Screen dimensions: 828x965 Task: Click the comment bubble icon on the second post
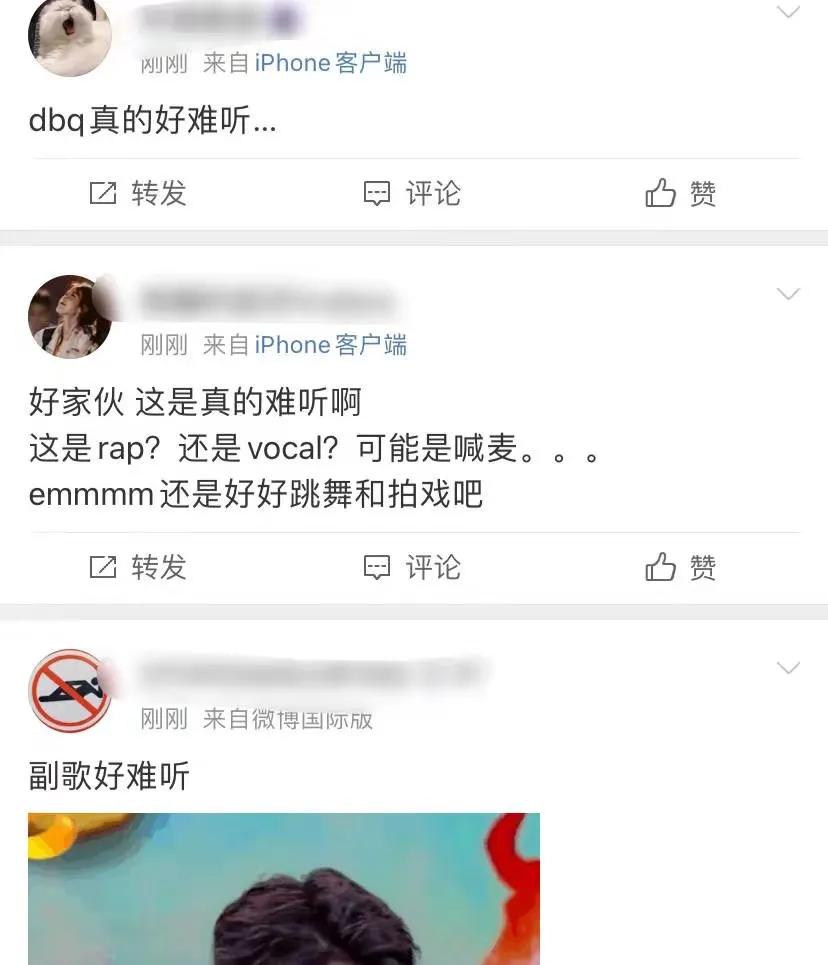pos(377,568)
